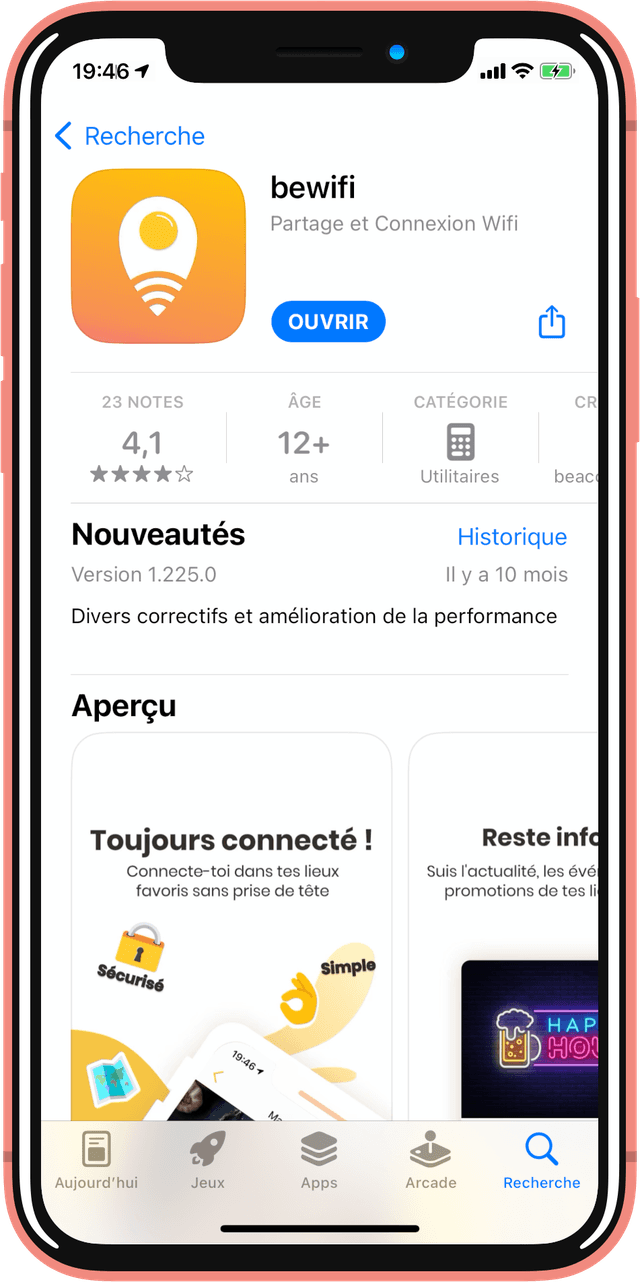View the 23 notes rating section
The image size is (640, 1282).
(142, 440)
